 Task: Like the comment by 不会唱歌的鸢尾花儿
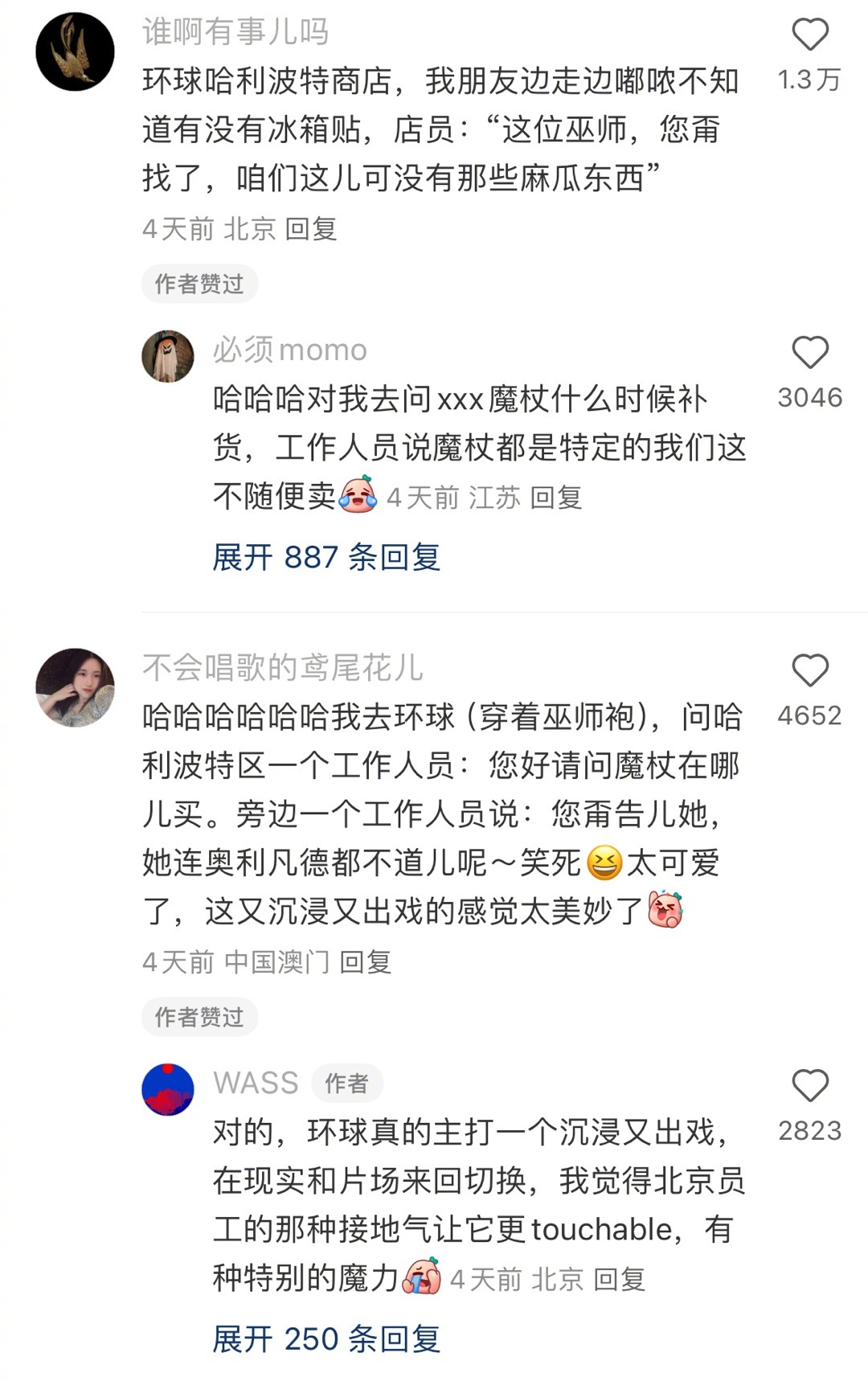[809, 670]
